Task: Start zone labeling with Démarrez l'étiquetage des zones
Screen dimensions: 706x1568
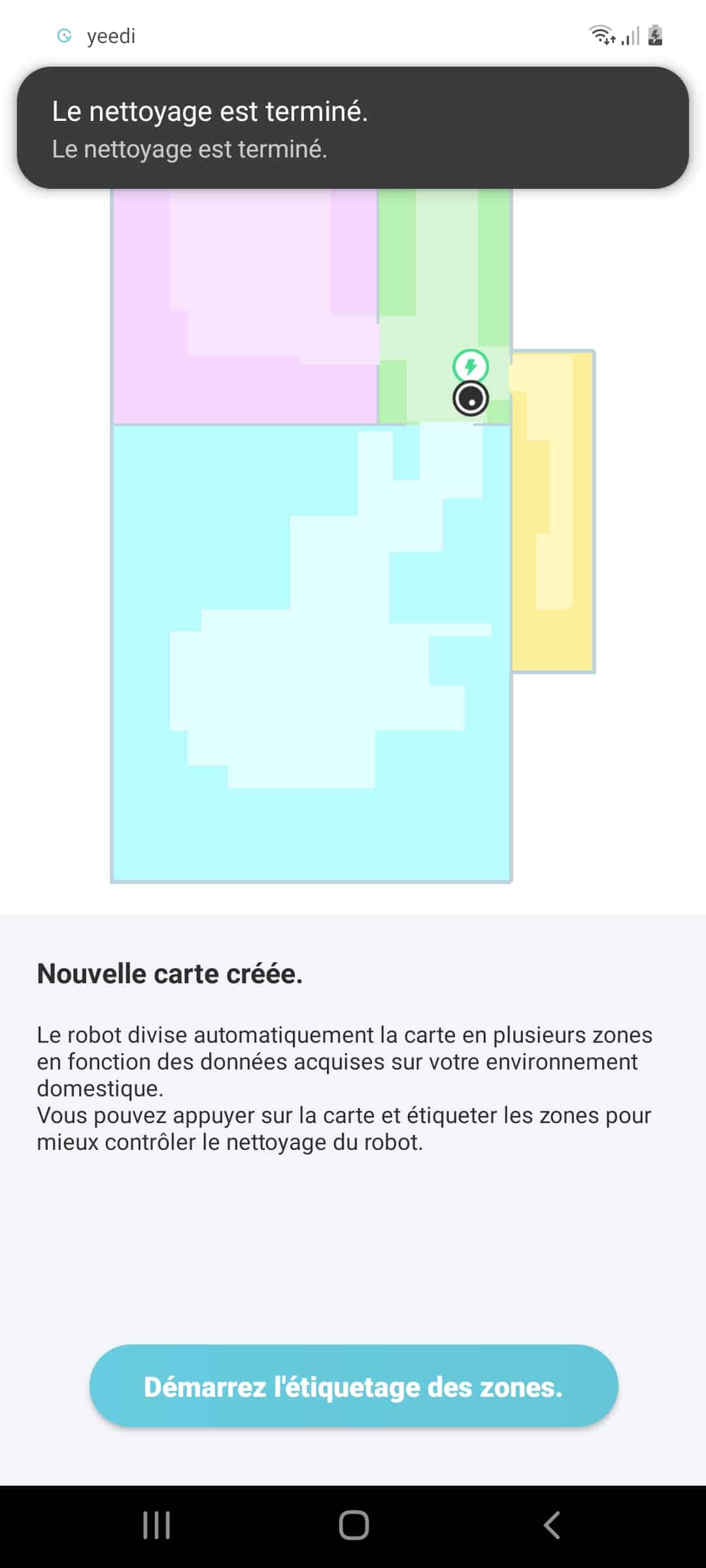Action: [x=354, y=1386]
